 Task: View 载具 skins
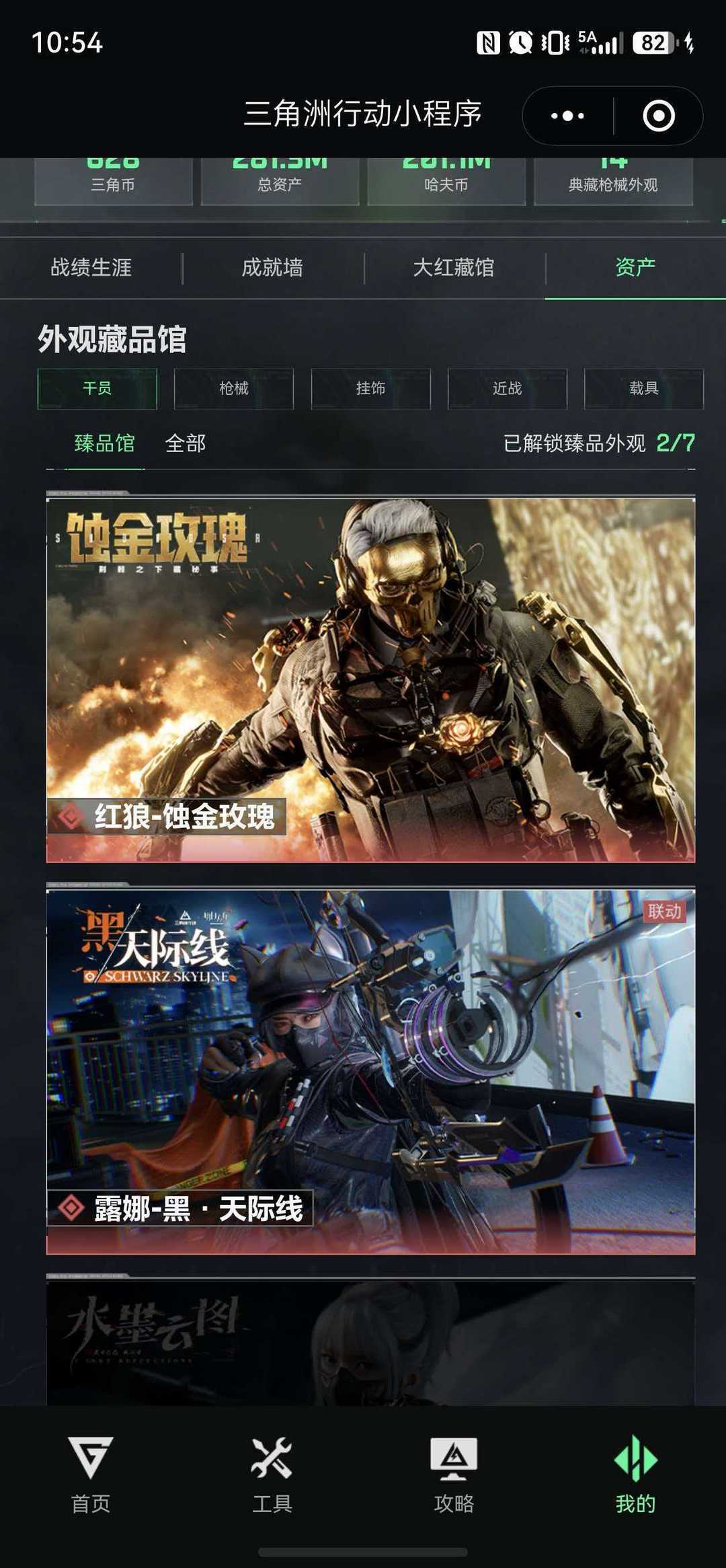pyautogui.click(x=644, y=388)
